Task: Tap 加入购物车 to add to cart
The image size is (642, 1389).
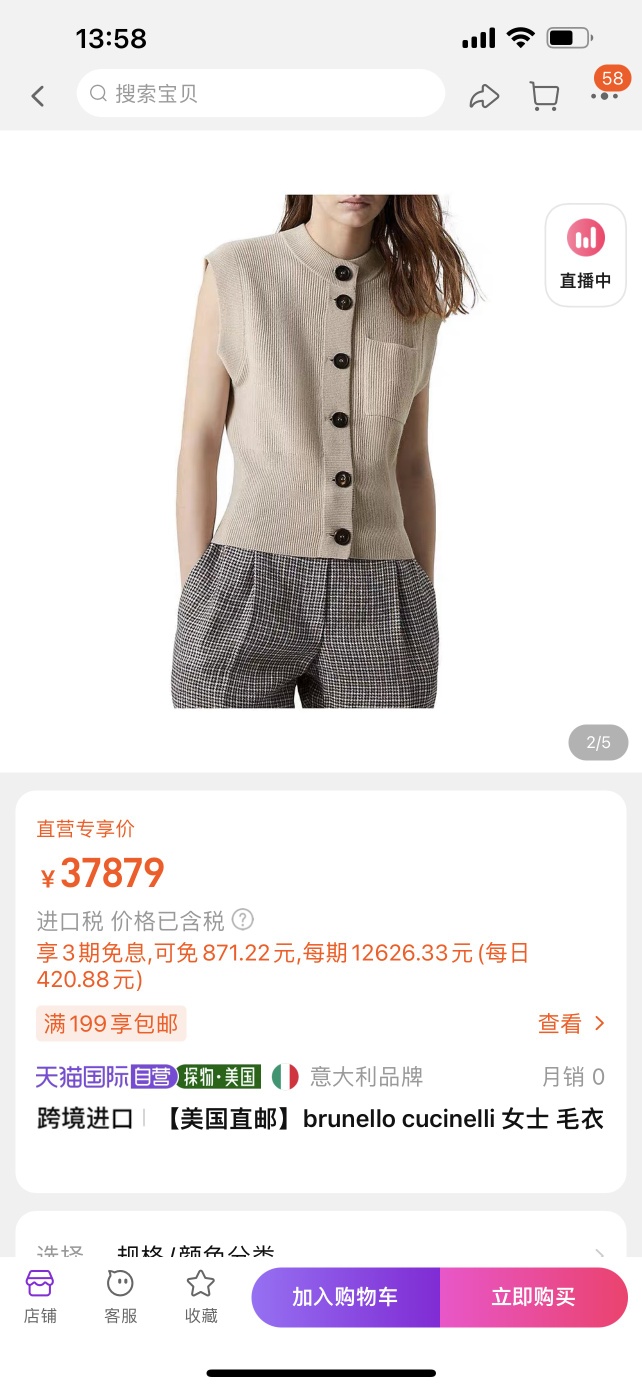Action: pos(345,1297)
